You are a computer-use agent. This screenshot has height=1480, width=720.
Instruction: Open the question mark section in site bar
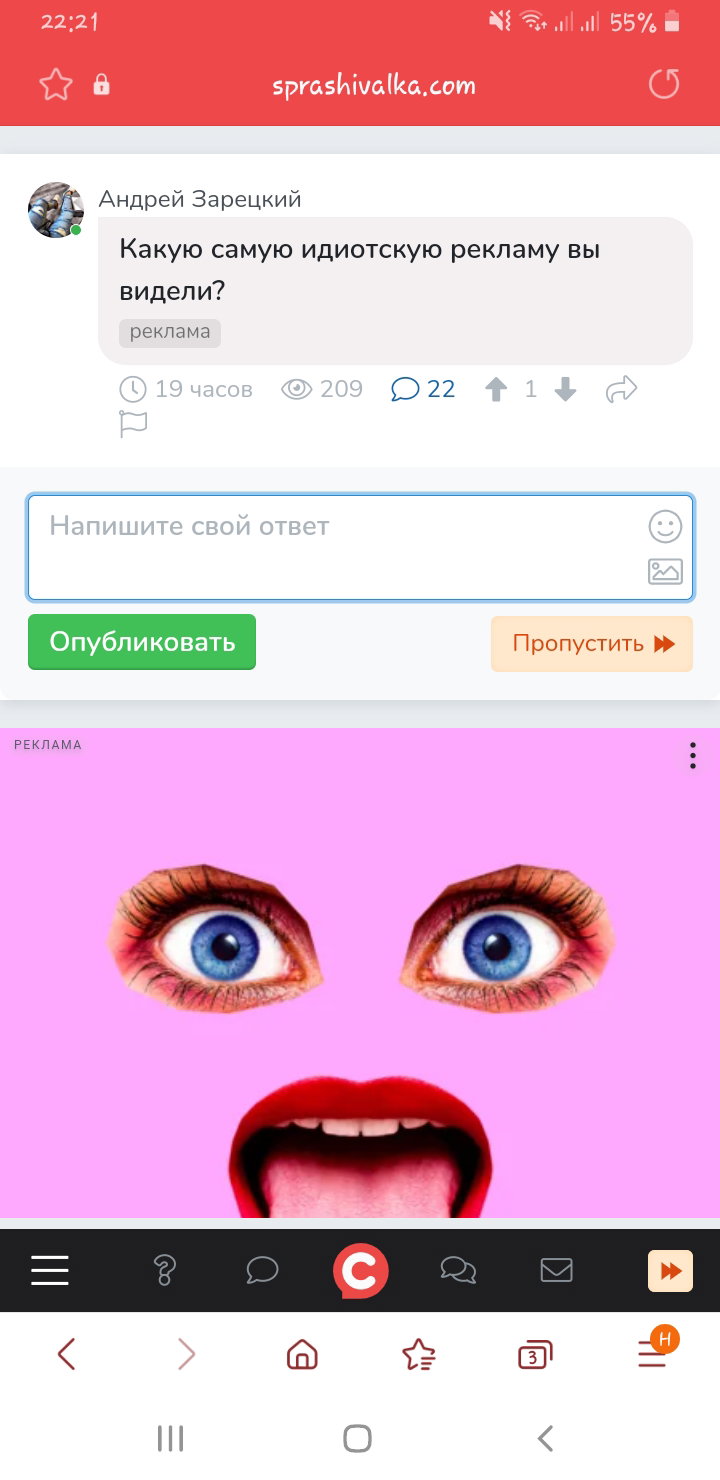click(x=165, y=1270)
